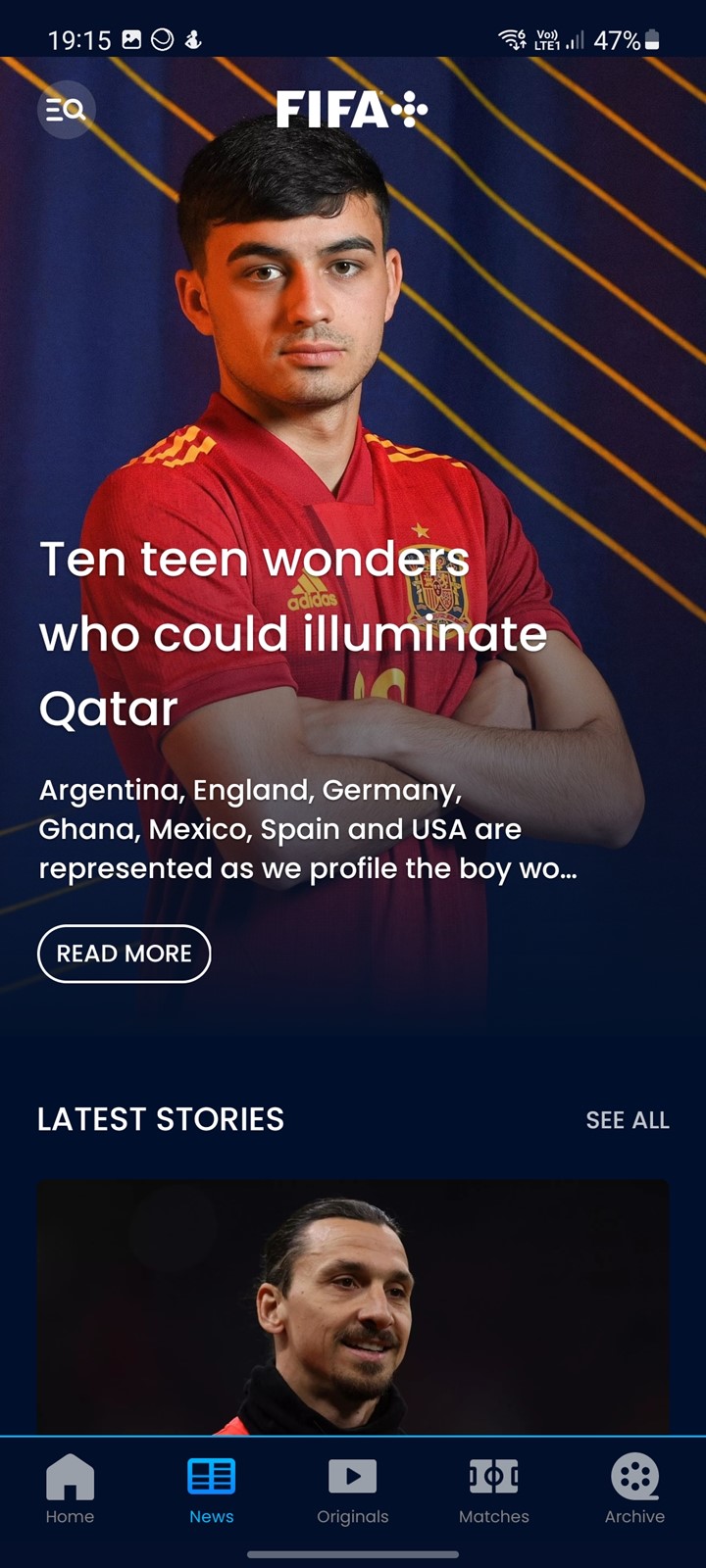The height and width of the screenshot is (1568, 706).
Task: Go to the Originals tab
Action: click(x=353, y=1490)
